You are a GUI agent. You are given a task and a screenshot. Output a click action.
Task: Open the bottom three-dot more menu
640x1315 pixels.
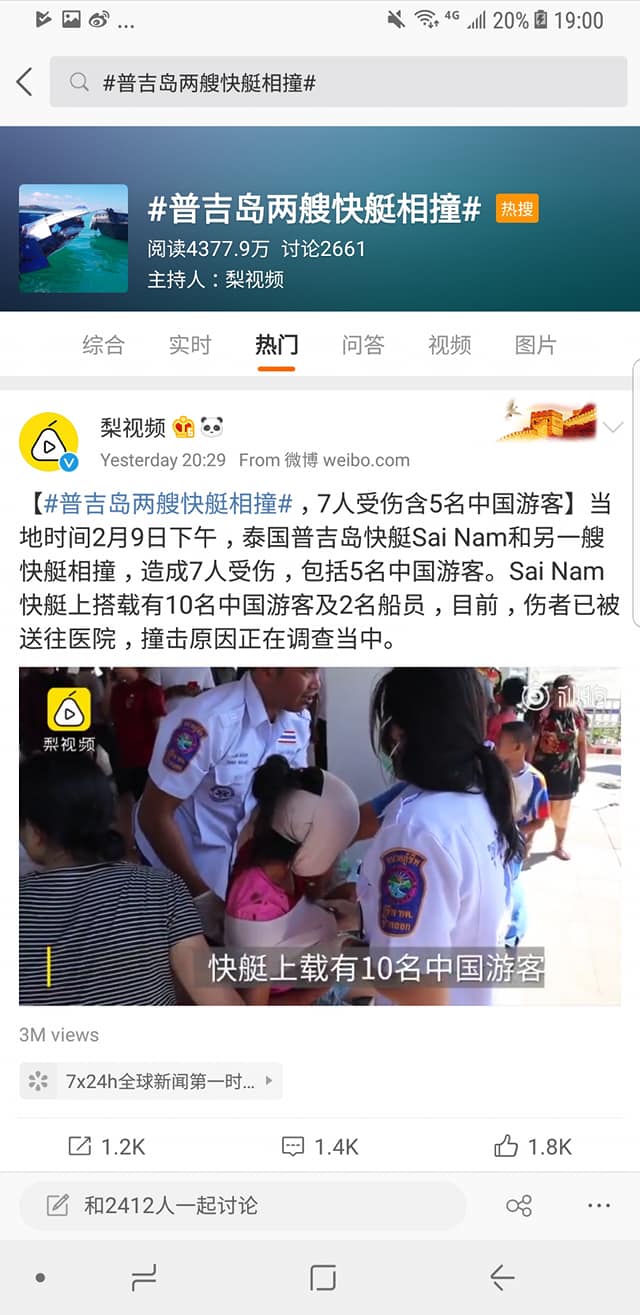[599, 1205]
